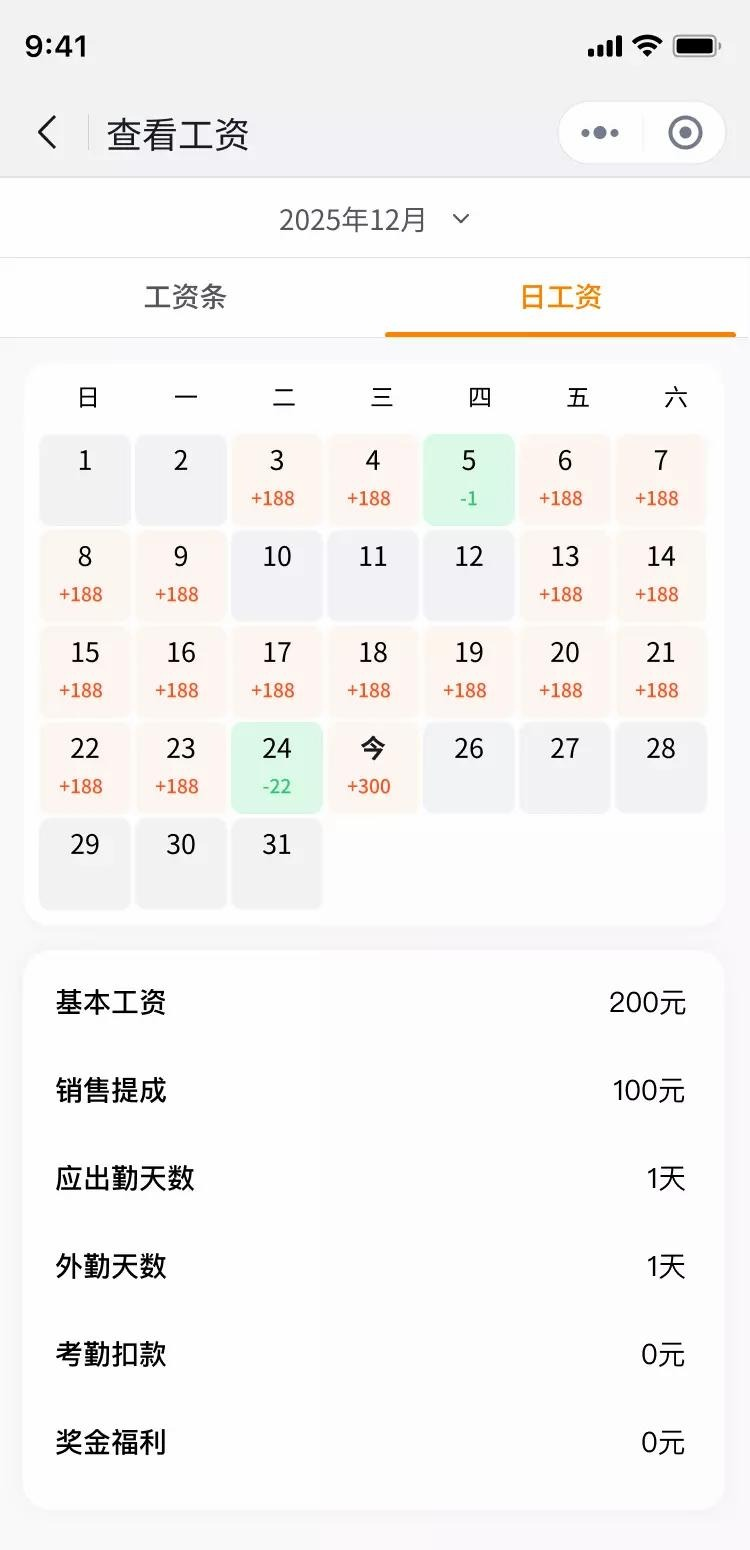
Task: Open the mini program more options menu
Action: pyautogui.click(x=600, y=132)
